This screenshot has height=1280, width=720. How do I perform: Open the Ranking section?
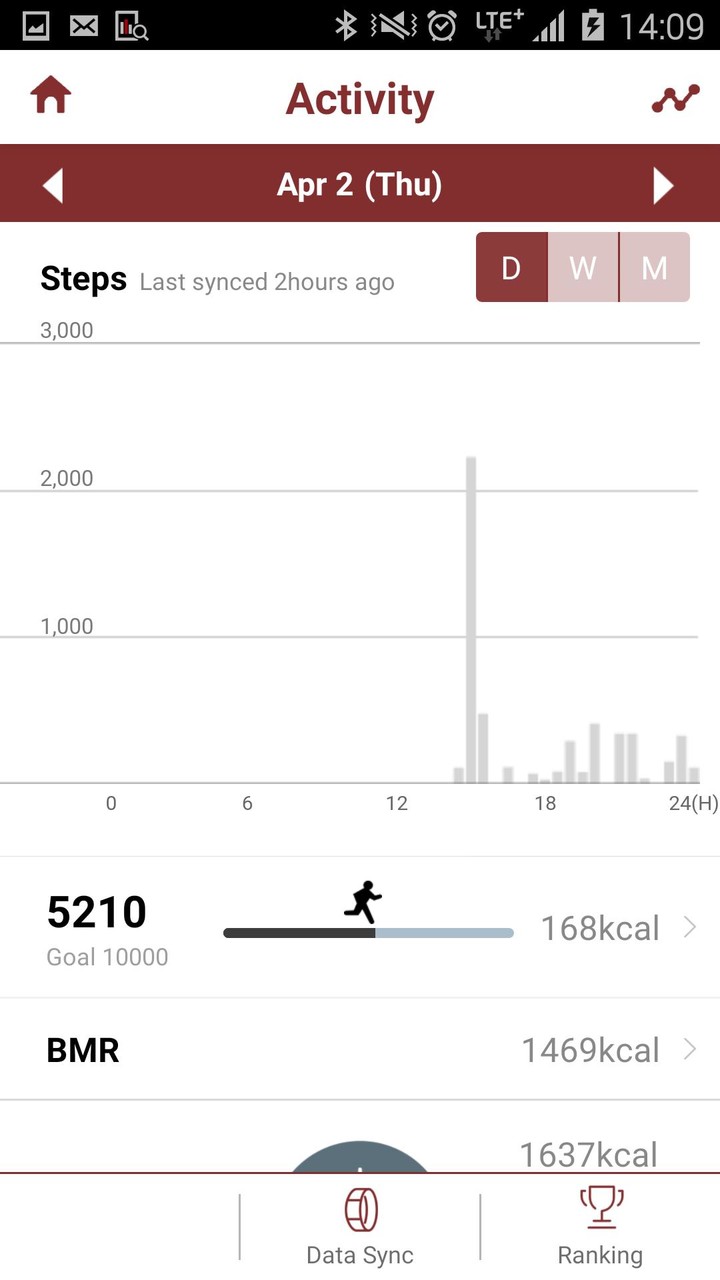(600, 1227)
